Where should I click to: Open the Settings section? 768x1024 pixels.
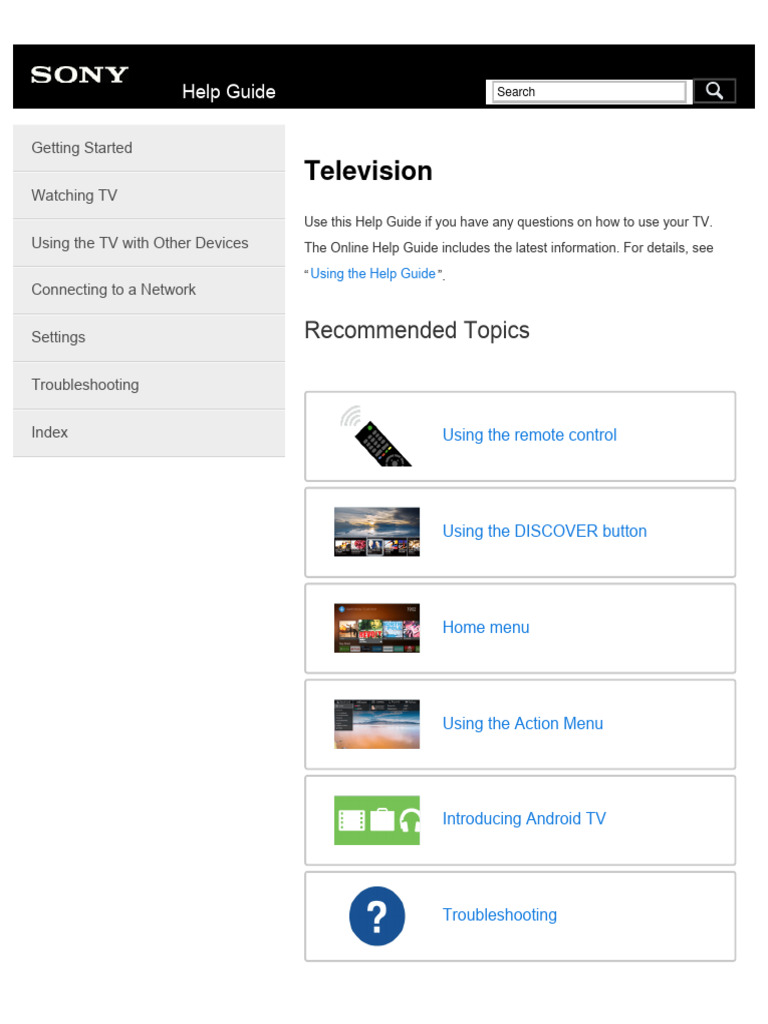(149, 338)
